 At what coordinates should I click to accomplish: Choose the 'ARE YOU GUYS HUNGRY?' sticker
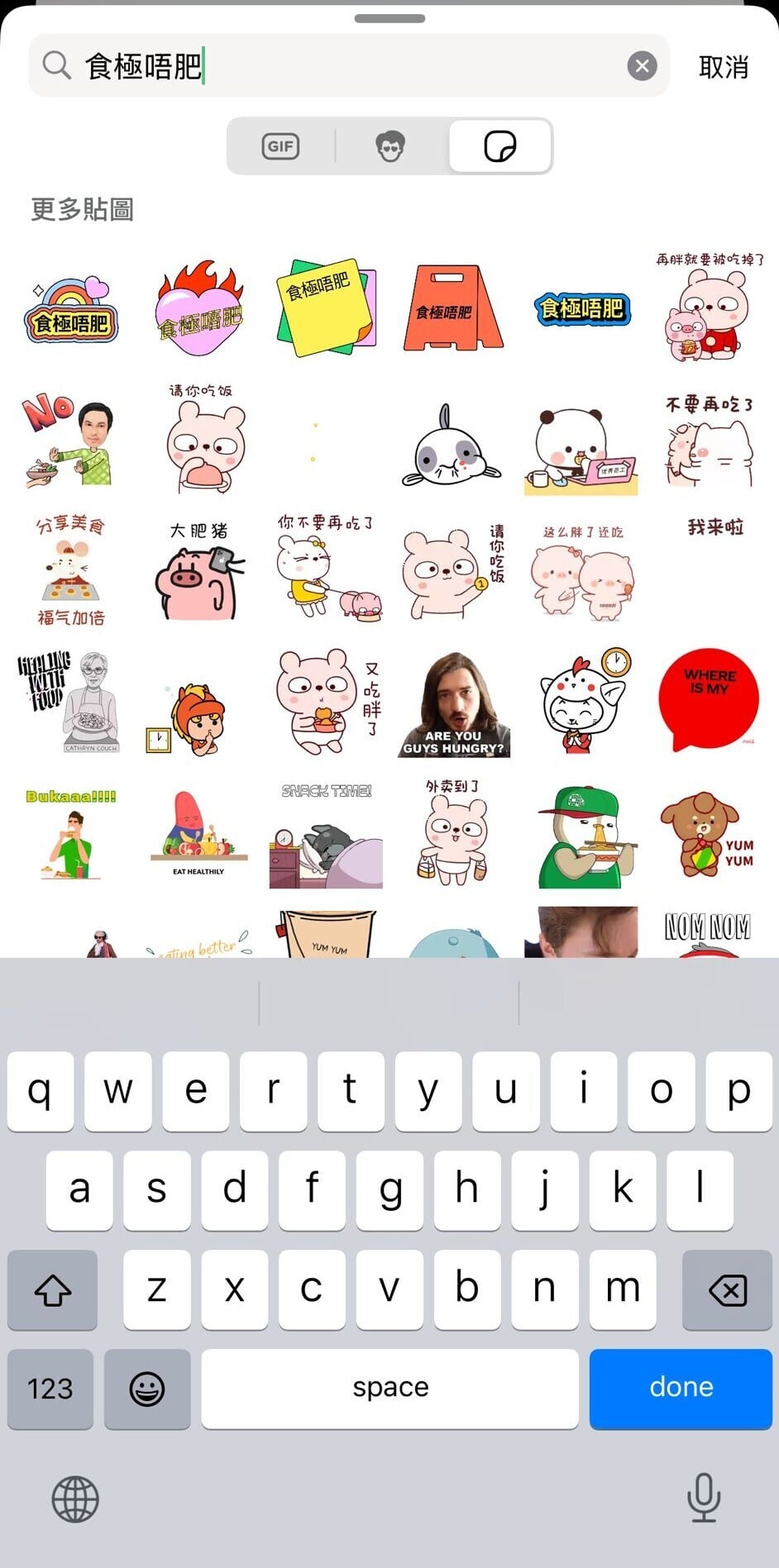pyautogui.click(x=453, y=704)
